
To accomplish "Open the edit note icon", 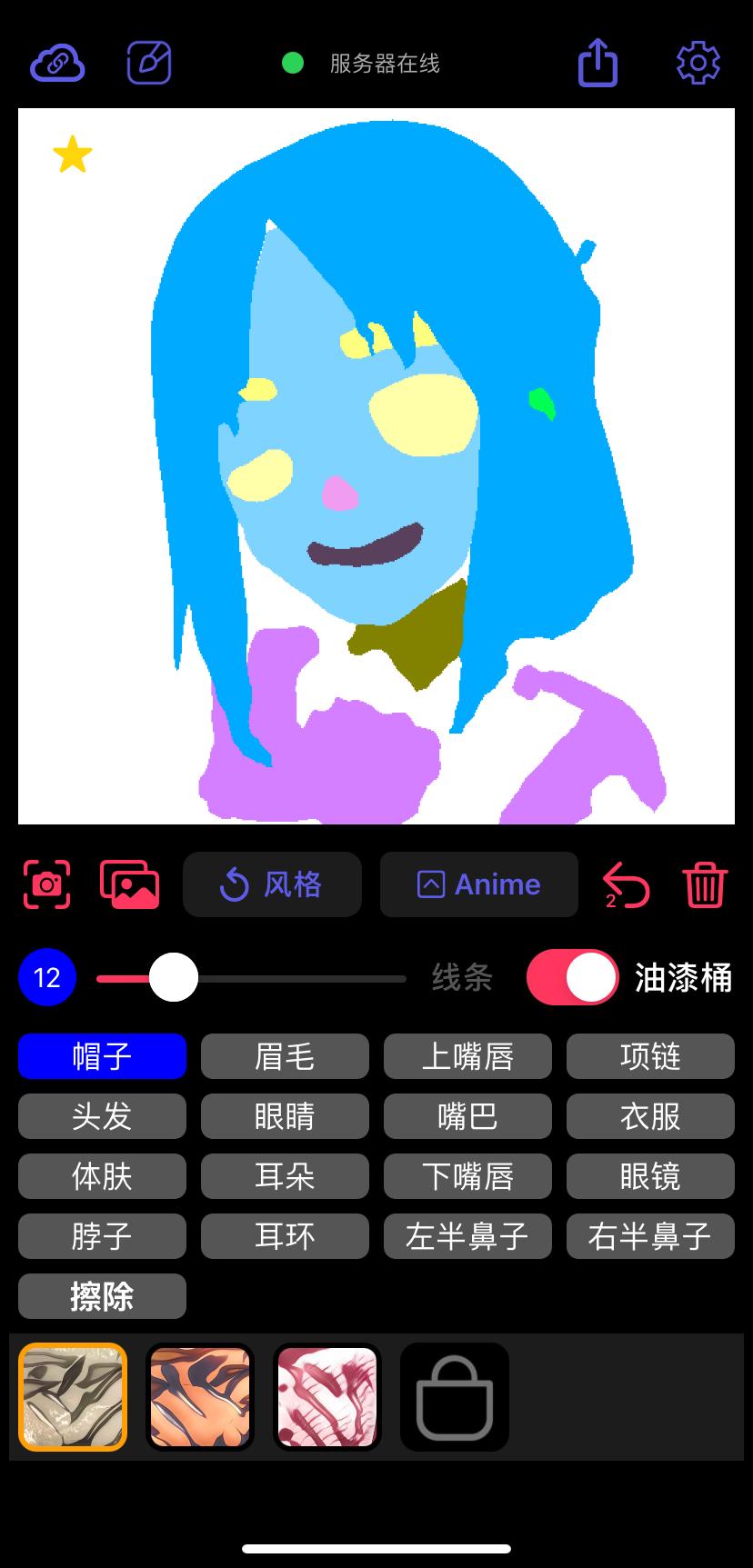I will point(149,64).
